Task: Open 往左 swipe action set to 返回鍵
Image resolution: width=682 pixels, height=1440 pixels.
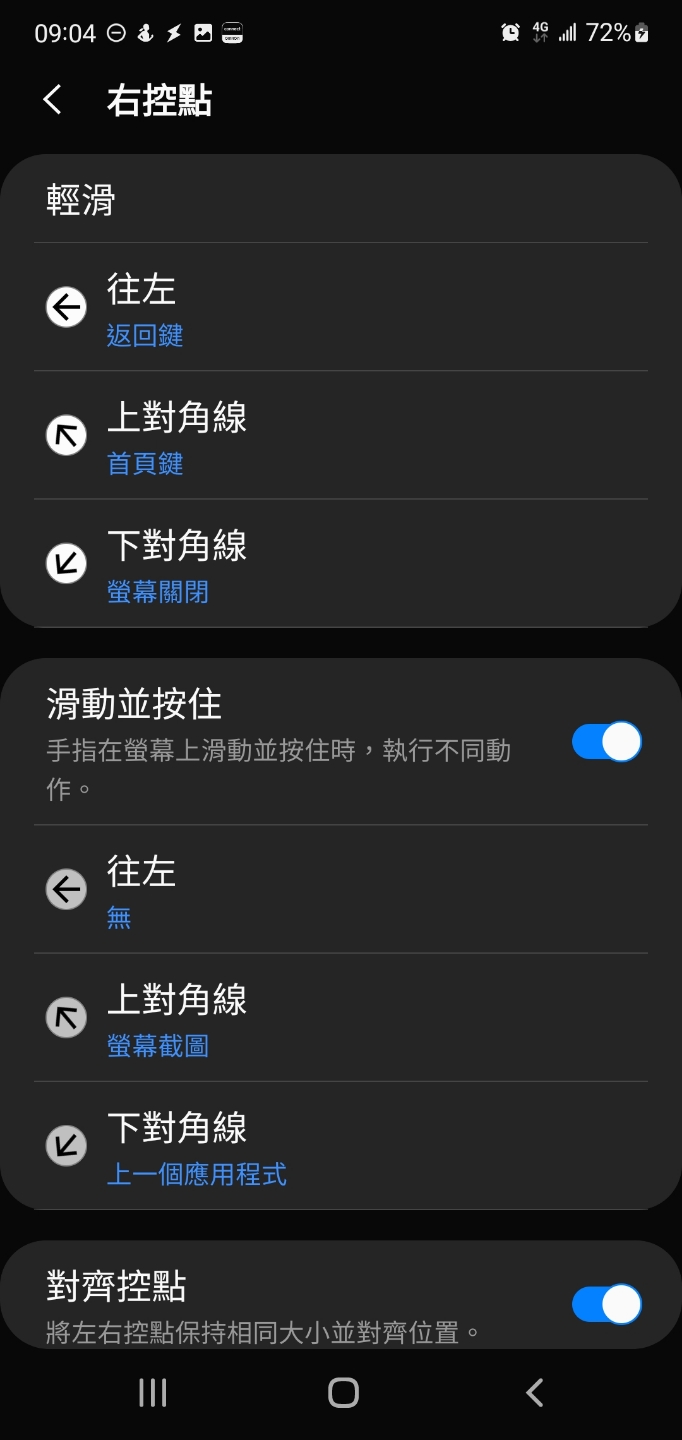Action: (x=340, y=307)
